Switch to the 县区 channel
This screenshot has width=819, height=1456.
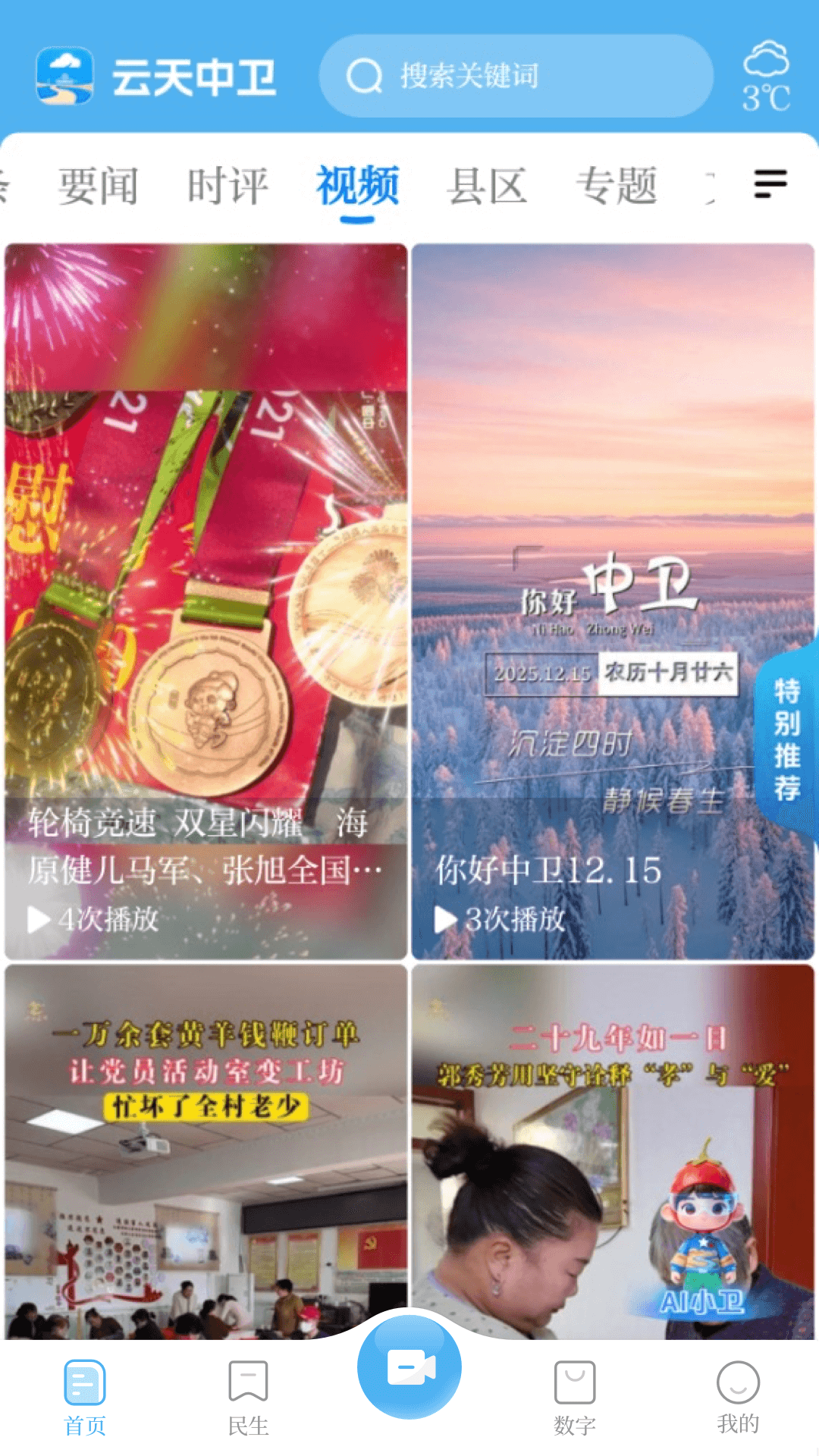pyautogui.click(x=489, y=184)
